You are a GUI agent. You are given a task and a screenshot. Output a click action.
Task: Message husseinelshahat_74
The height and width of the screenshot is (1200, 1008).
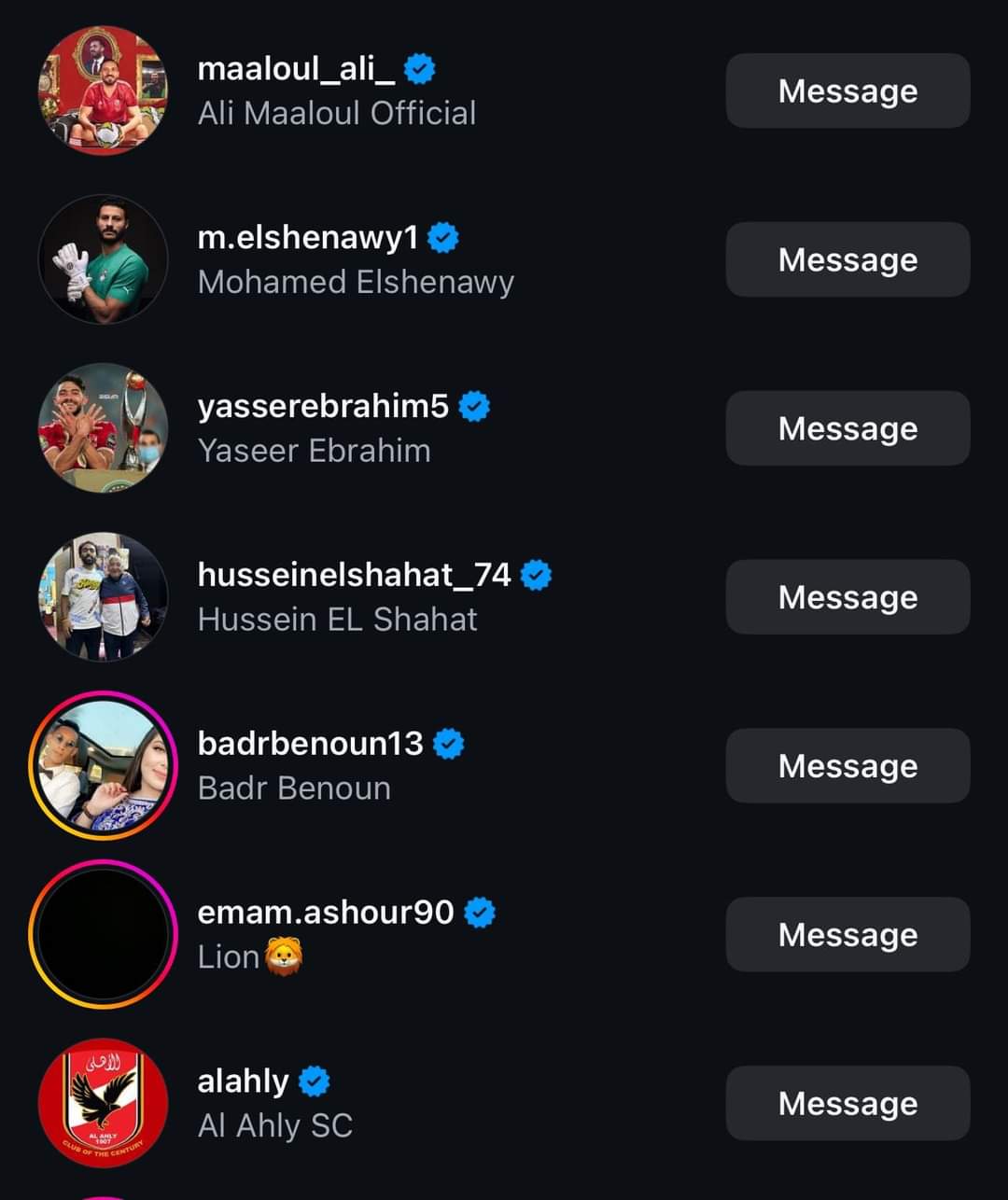pos(847,597)
